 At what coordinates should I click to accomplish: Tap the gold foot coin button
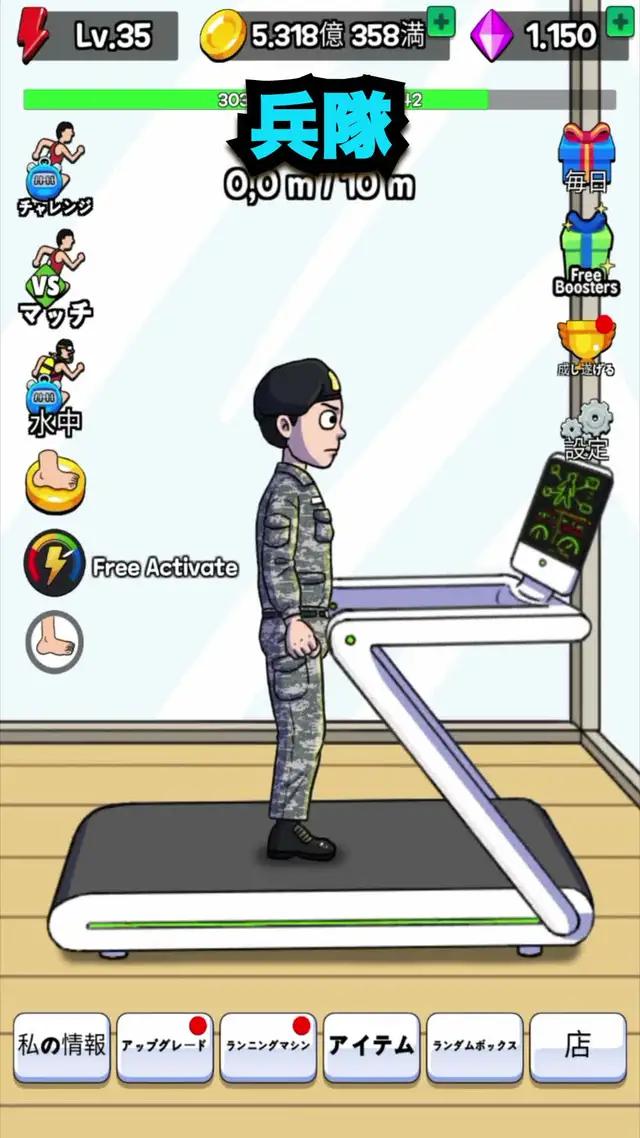click(x=54, y=482)
